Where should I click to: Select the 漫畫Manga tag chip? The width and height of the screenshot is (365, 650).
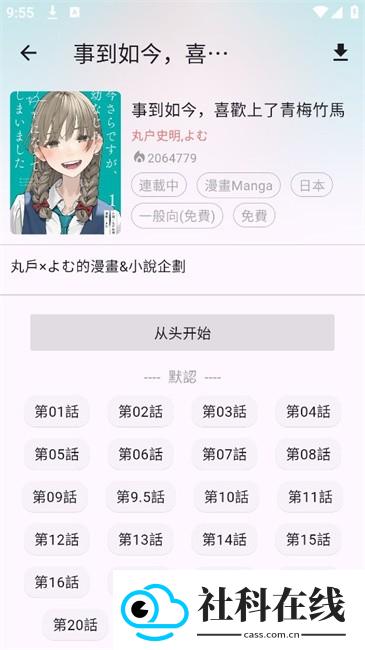(238, 185)
